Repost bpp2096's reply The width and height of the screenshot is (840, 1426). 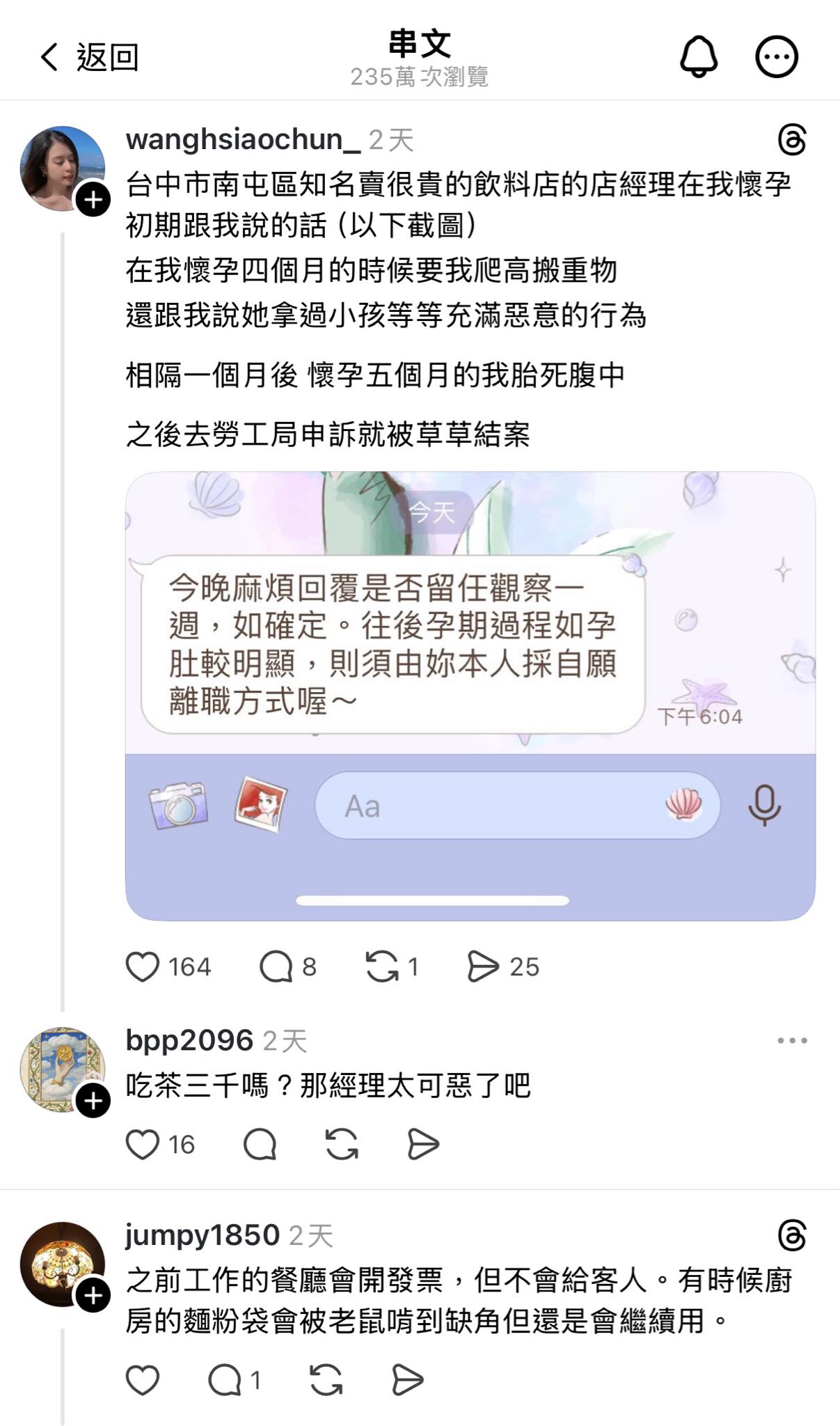[342, 1145]
